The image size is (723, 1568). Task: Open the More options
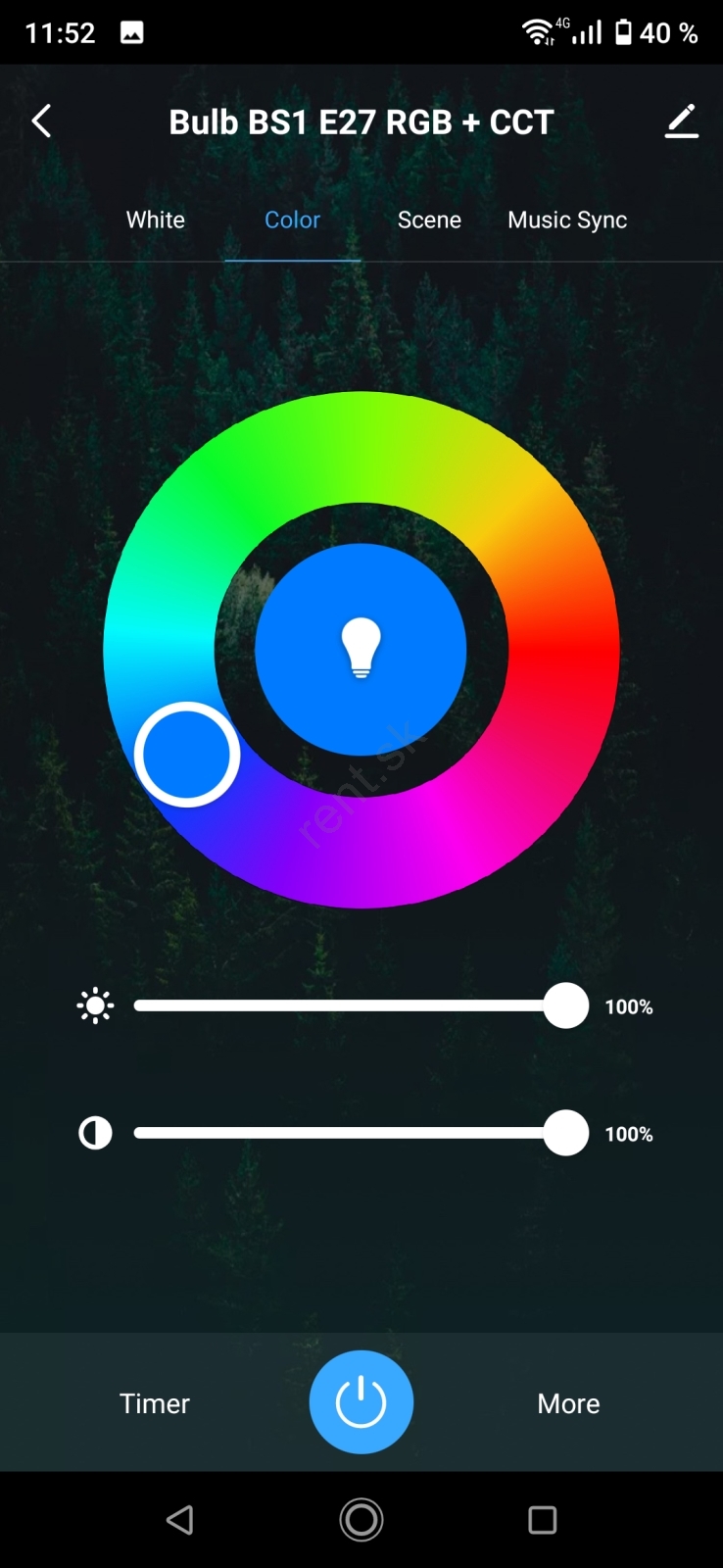pos(568,1403)
